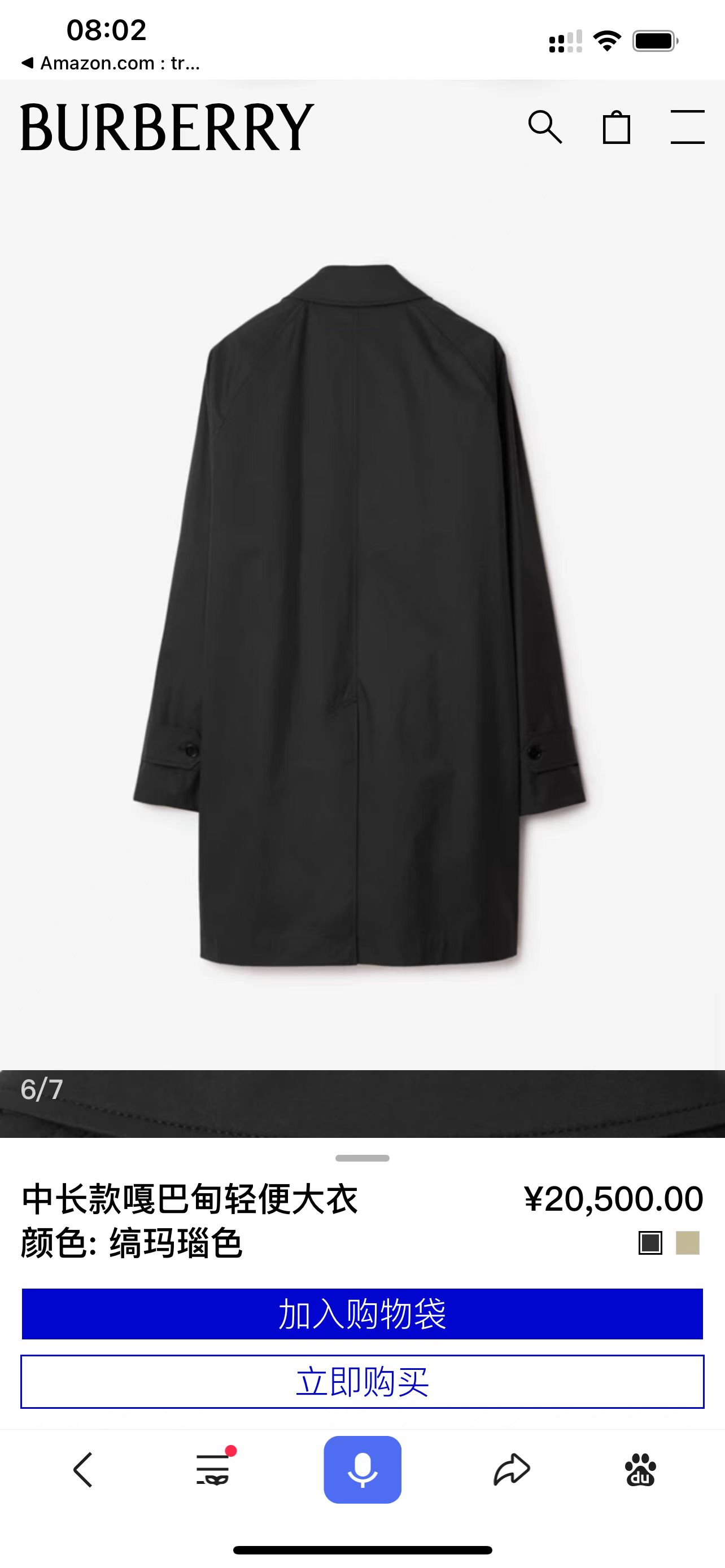725x1568 pixels.
Task: Tap 立即购买 to buy now
Action: pos(362,1382)
